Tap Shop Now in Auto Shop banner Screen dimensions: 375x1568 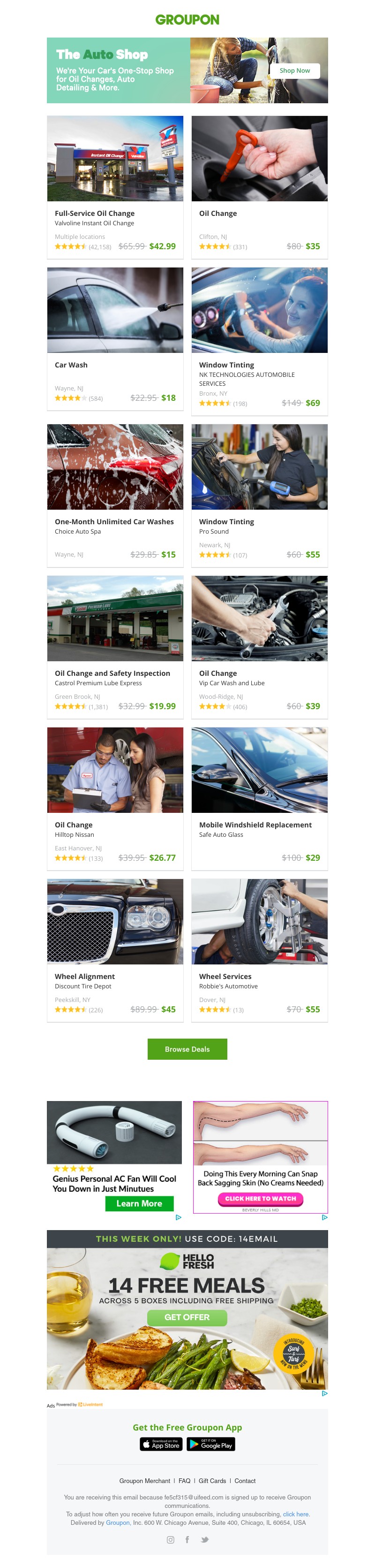pyautogui.click(x=294, y=70)
